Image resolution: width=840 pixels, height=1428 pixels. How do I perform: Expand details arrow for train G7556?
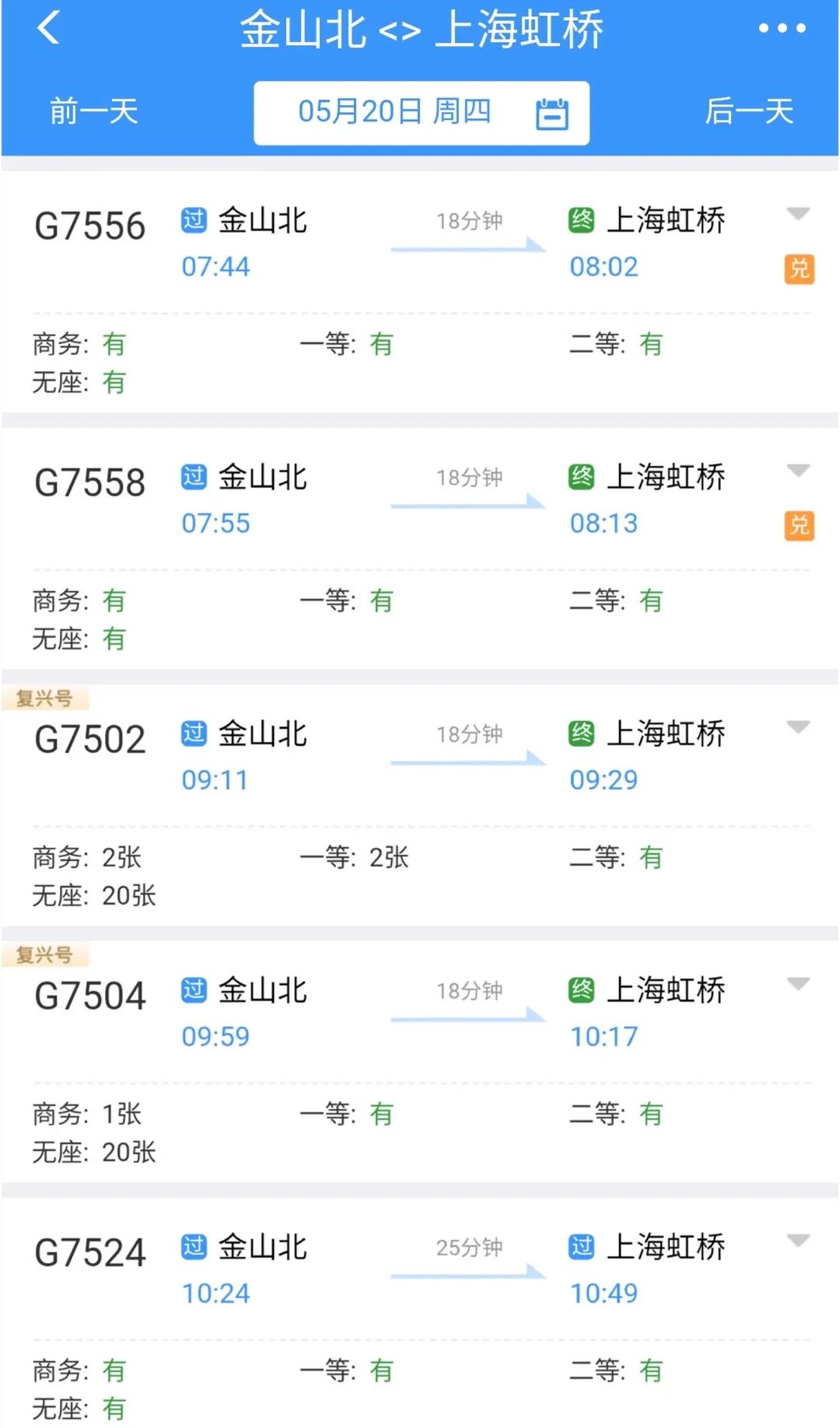(x=799, y=214)
